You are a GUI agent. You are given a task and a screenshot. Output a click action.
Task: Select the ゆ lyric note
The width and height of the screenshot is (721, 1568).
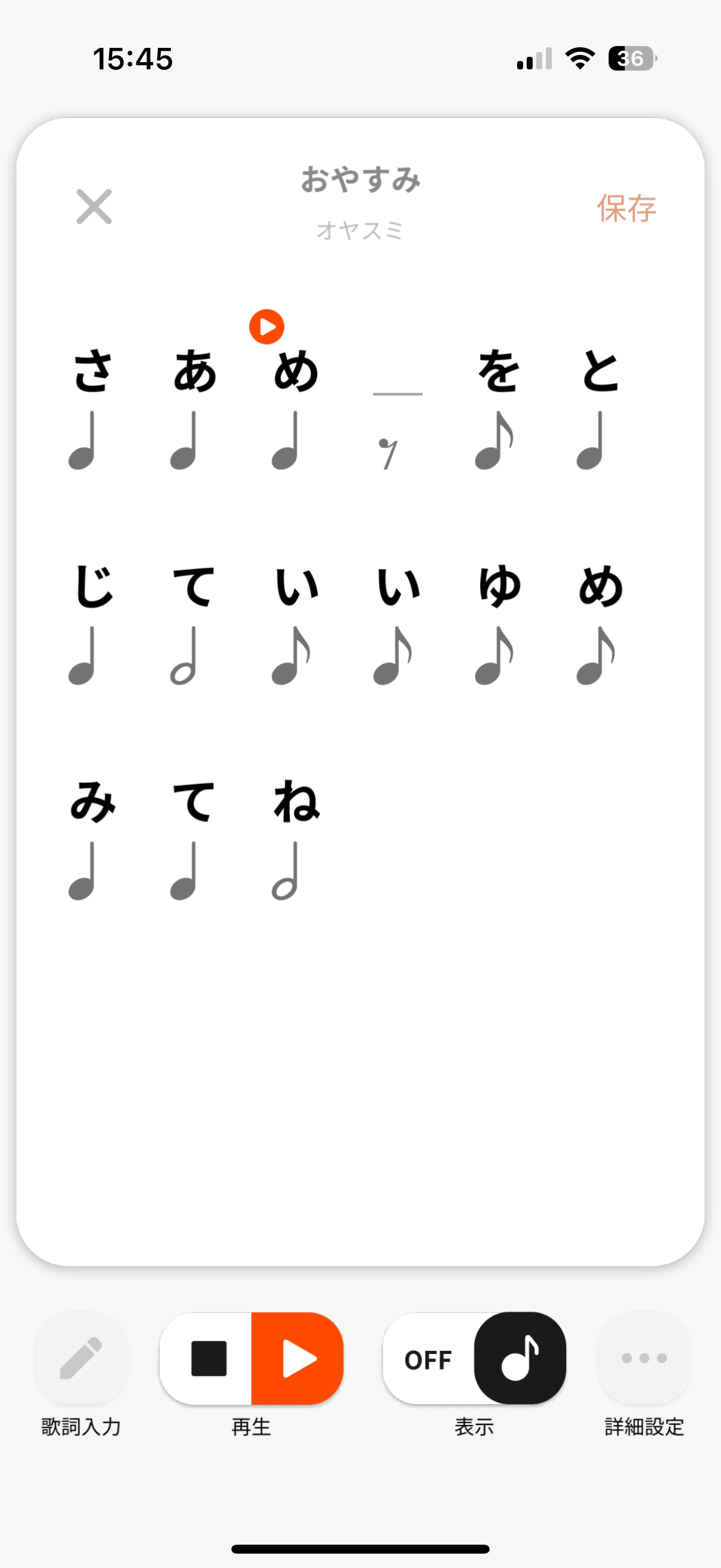[499, 624]
